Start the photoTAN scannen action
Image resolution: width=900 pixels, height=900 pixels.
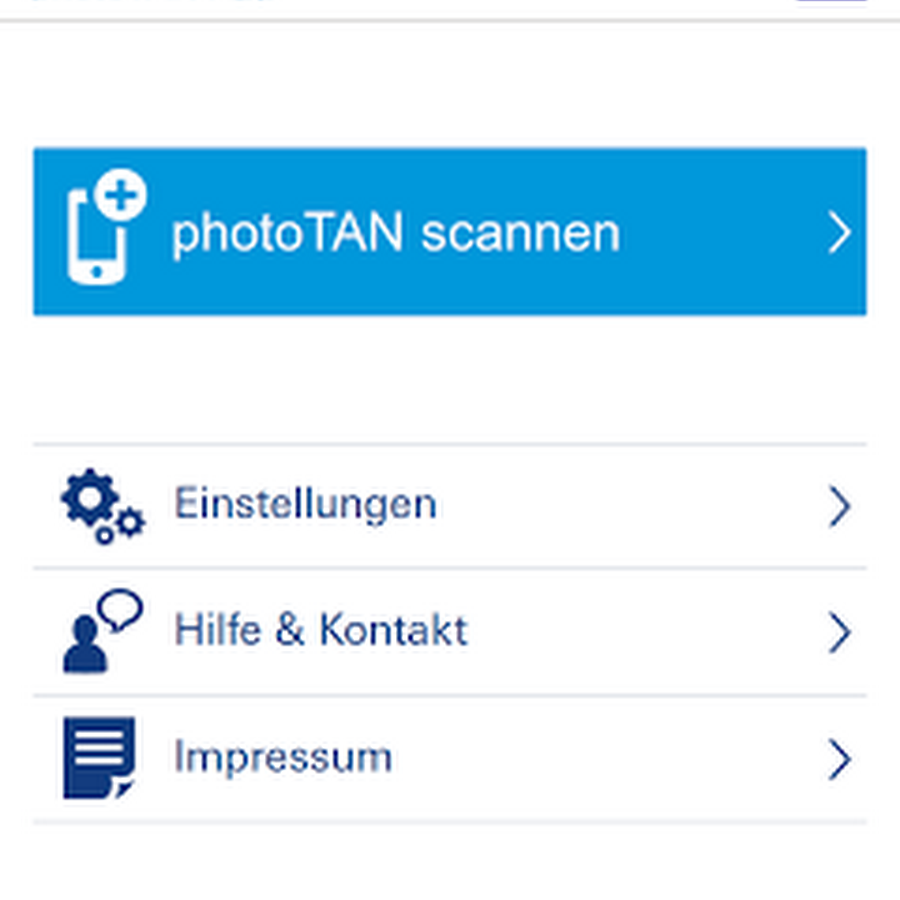449,232
